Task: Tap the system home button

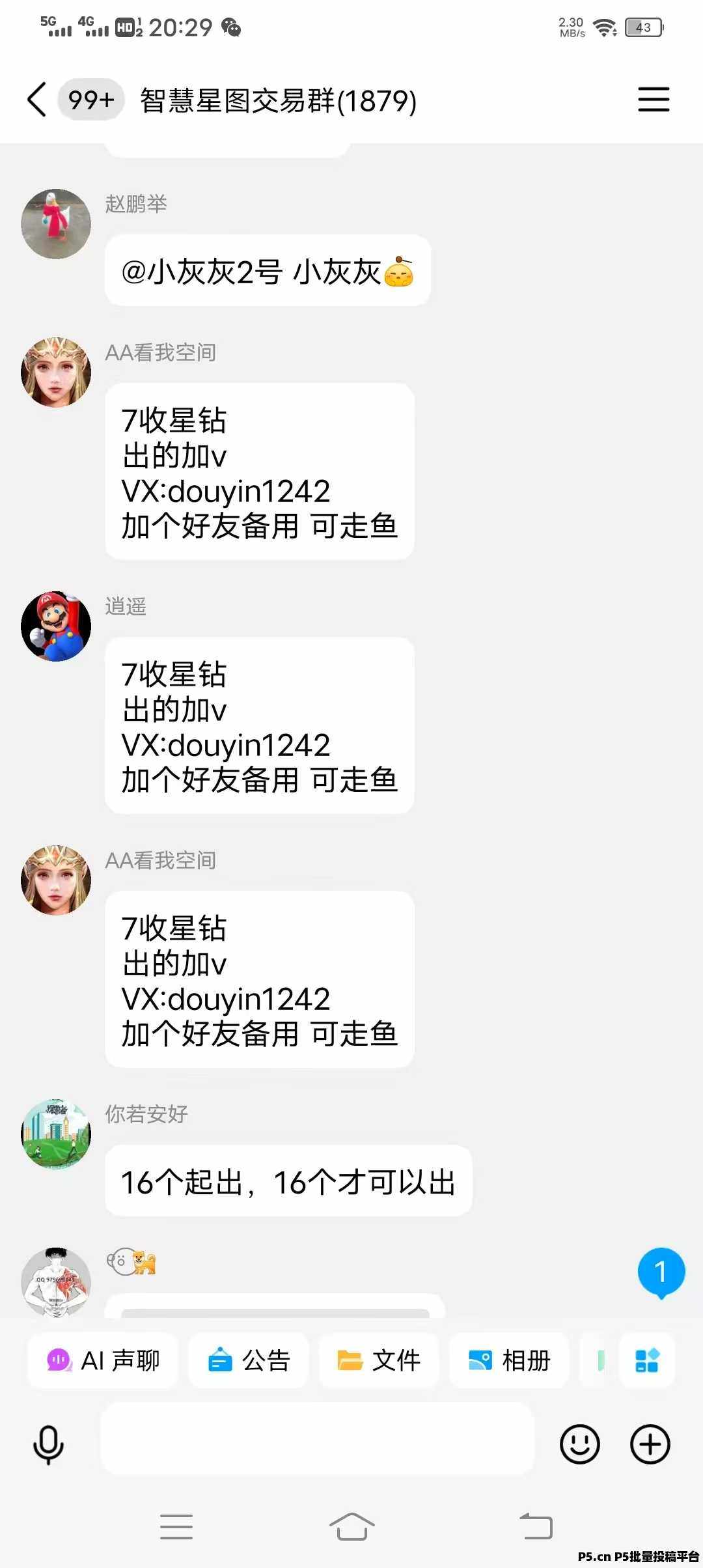Action: pyautogui.click(x=351, y=1526)
